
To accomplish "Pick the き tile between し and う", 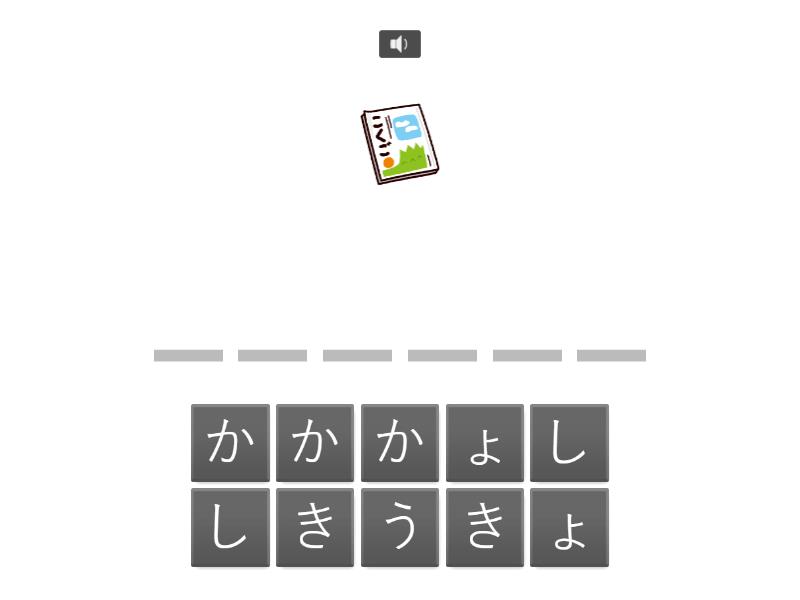I will (315, 527).
